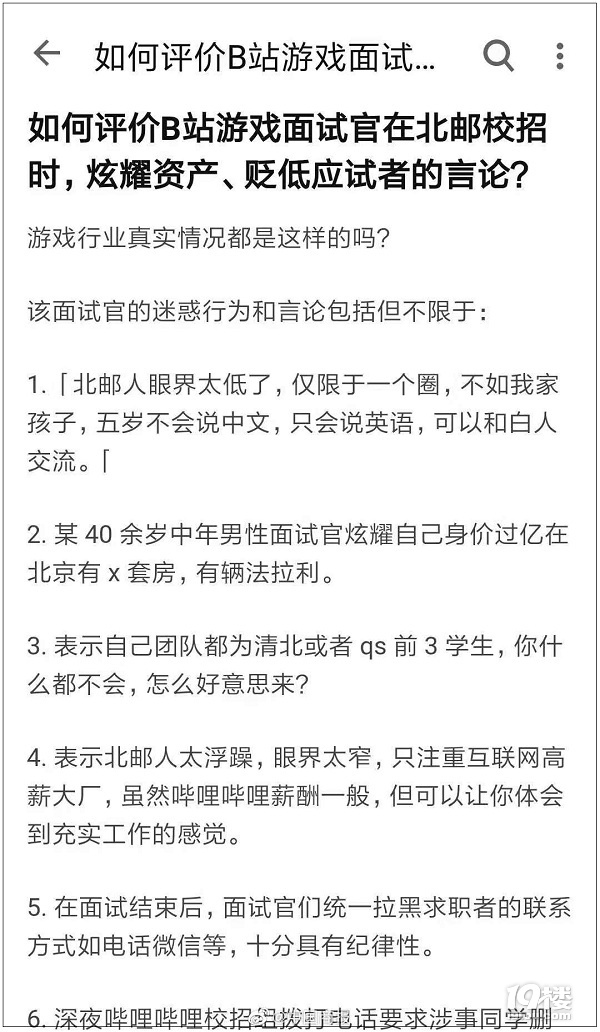The width and height of the screenshot is (600, 1032).
Task: Go back using the top arrow
Action: click(x=47, y=54)
